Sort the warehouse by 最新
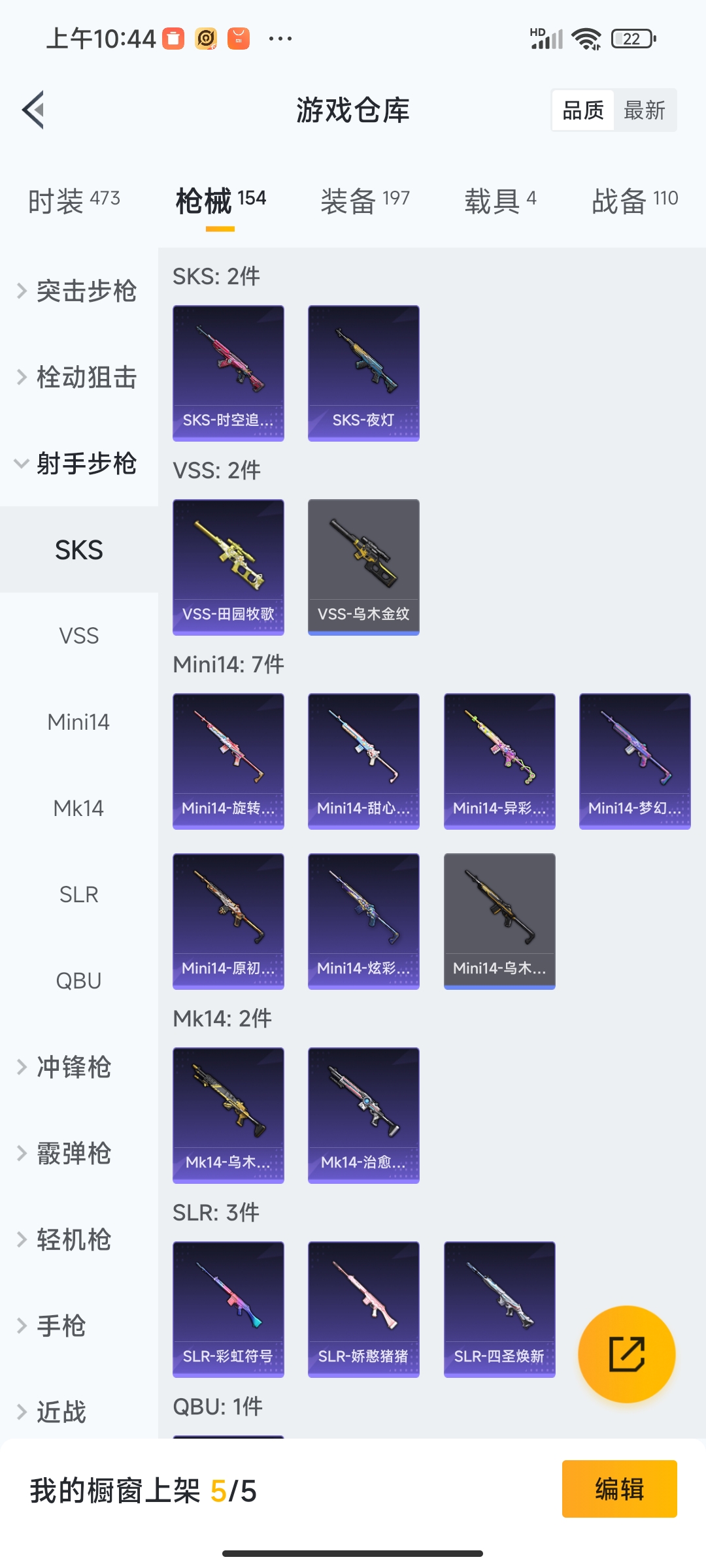Image resolution: width=706 pixels, height=1568 pixels. click(x=644, y=110)
